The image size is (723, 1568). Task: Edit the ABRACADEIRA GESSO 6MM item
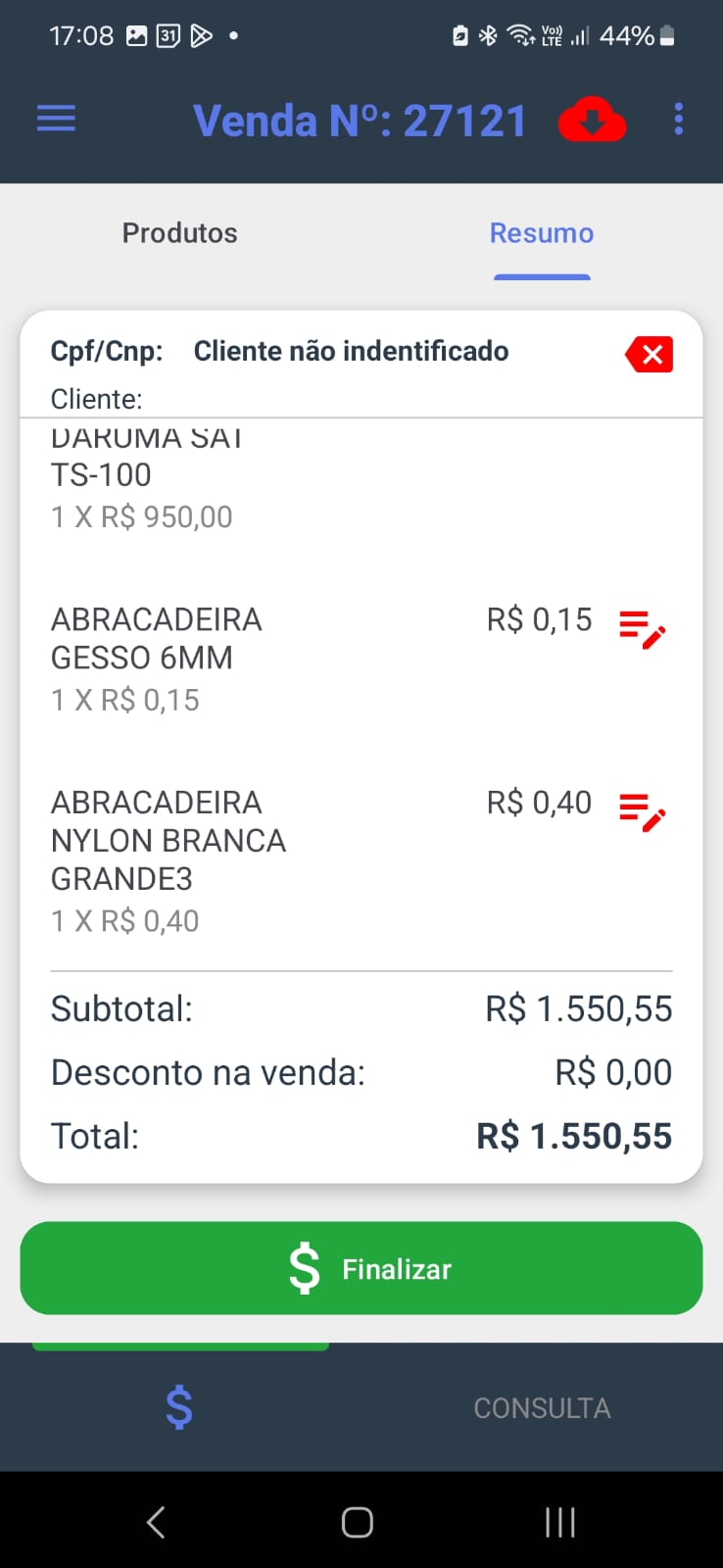coord(642,630)
